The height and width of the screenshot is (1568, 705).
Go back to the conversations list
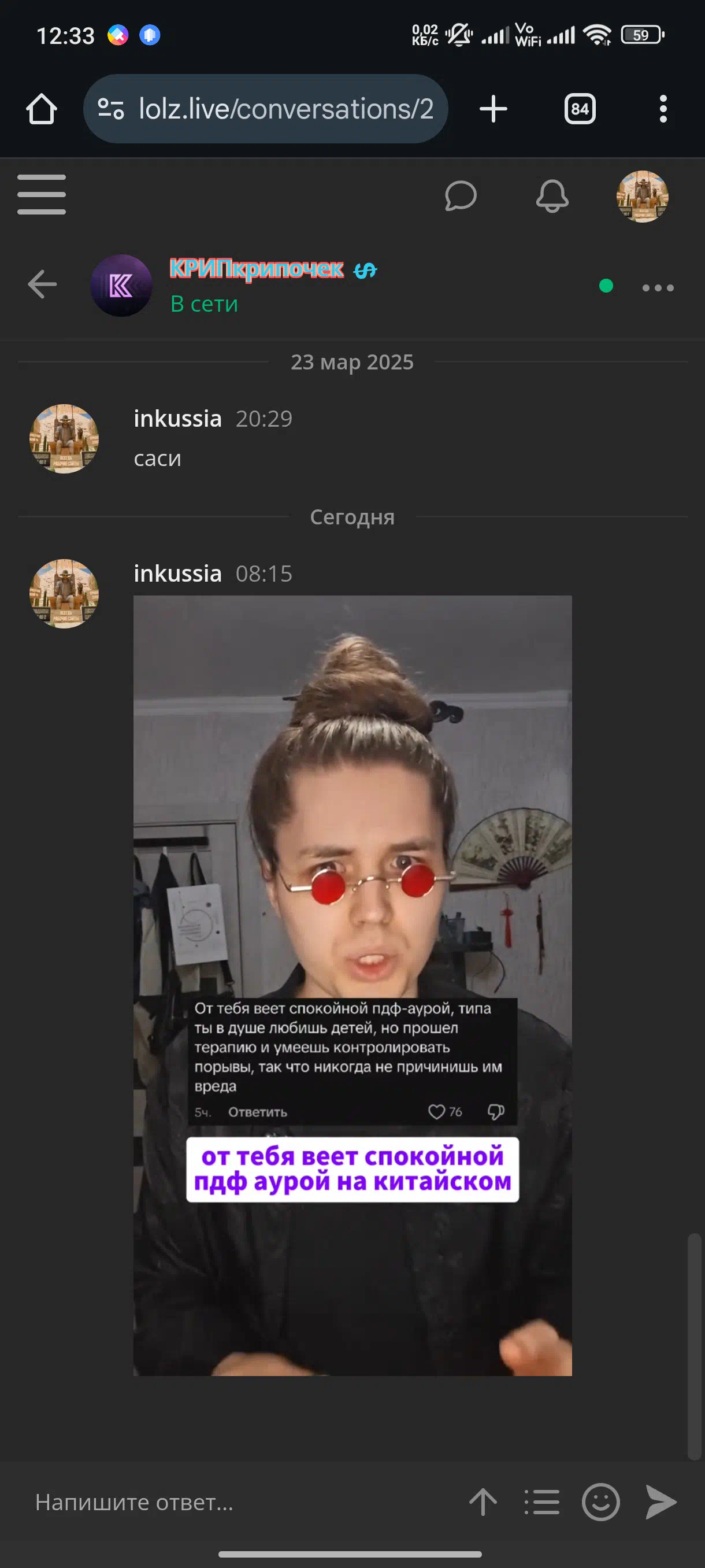tap(42, 285)
